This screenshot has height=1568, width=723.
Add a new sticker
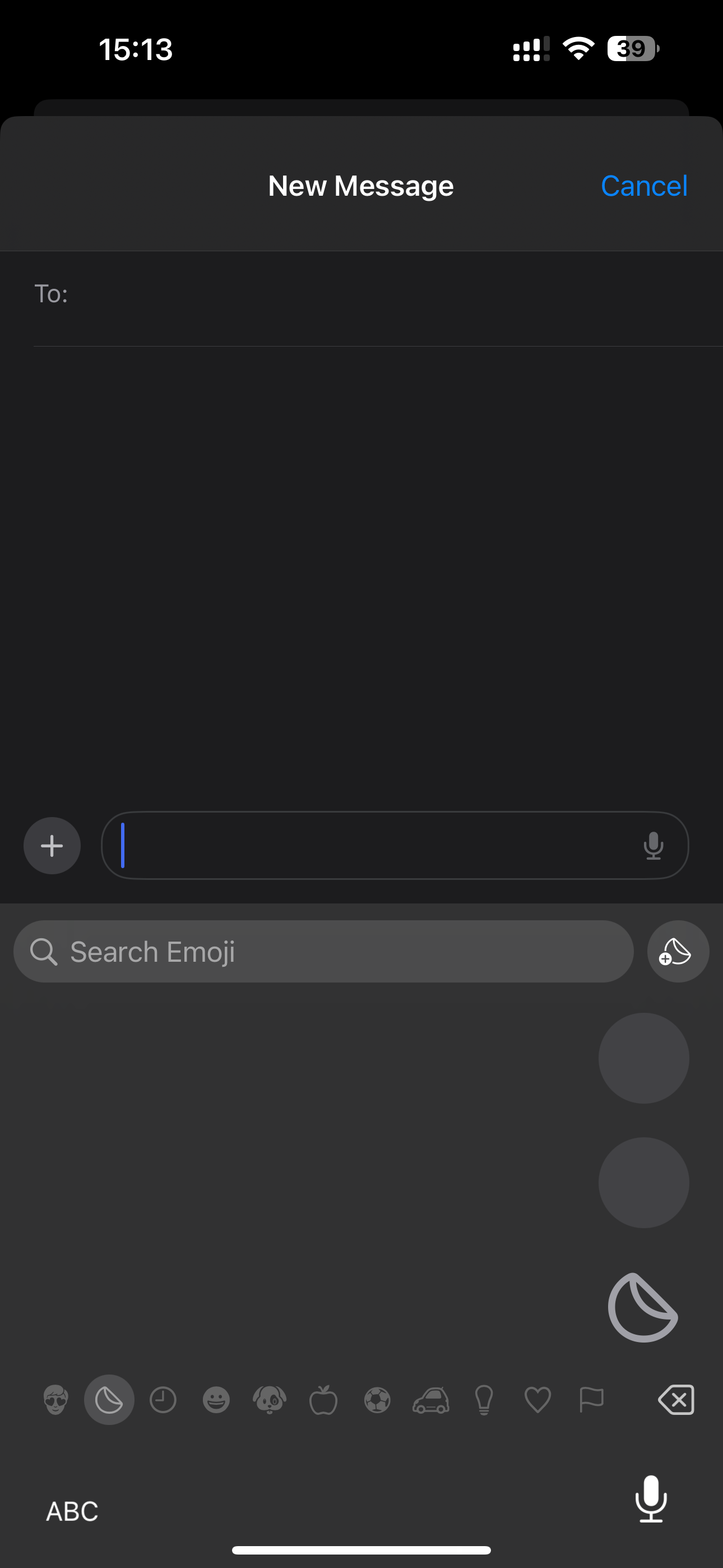[x=678, y=951]
